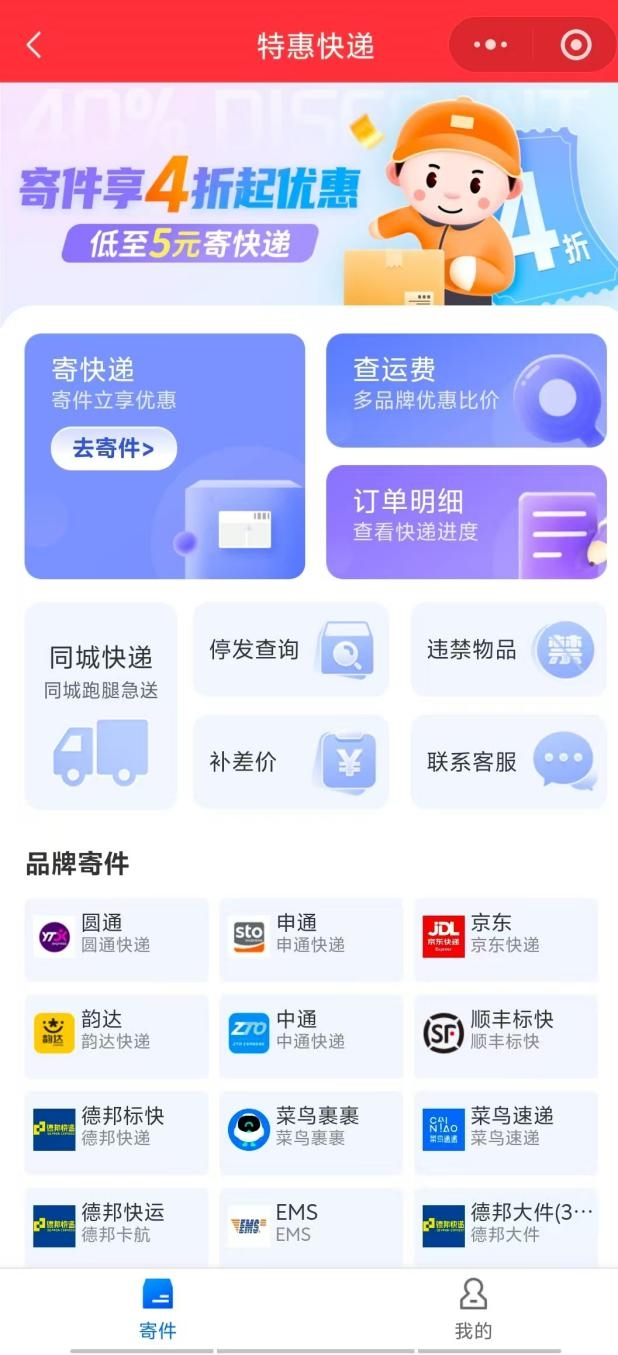618x1355 pixels.
Task: Choose 京东快递 for shipping
Action: (505, 933)
